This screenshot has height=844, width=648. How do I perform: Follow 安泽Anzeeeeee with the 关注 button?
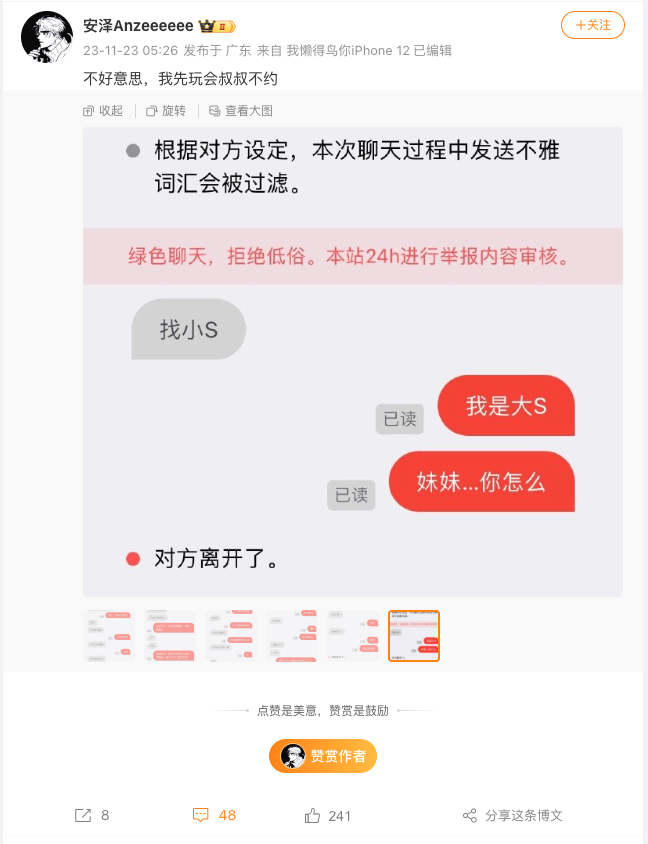click(x=592, y=25)
